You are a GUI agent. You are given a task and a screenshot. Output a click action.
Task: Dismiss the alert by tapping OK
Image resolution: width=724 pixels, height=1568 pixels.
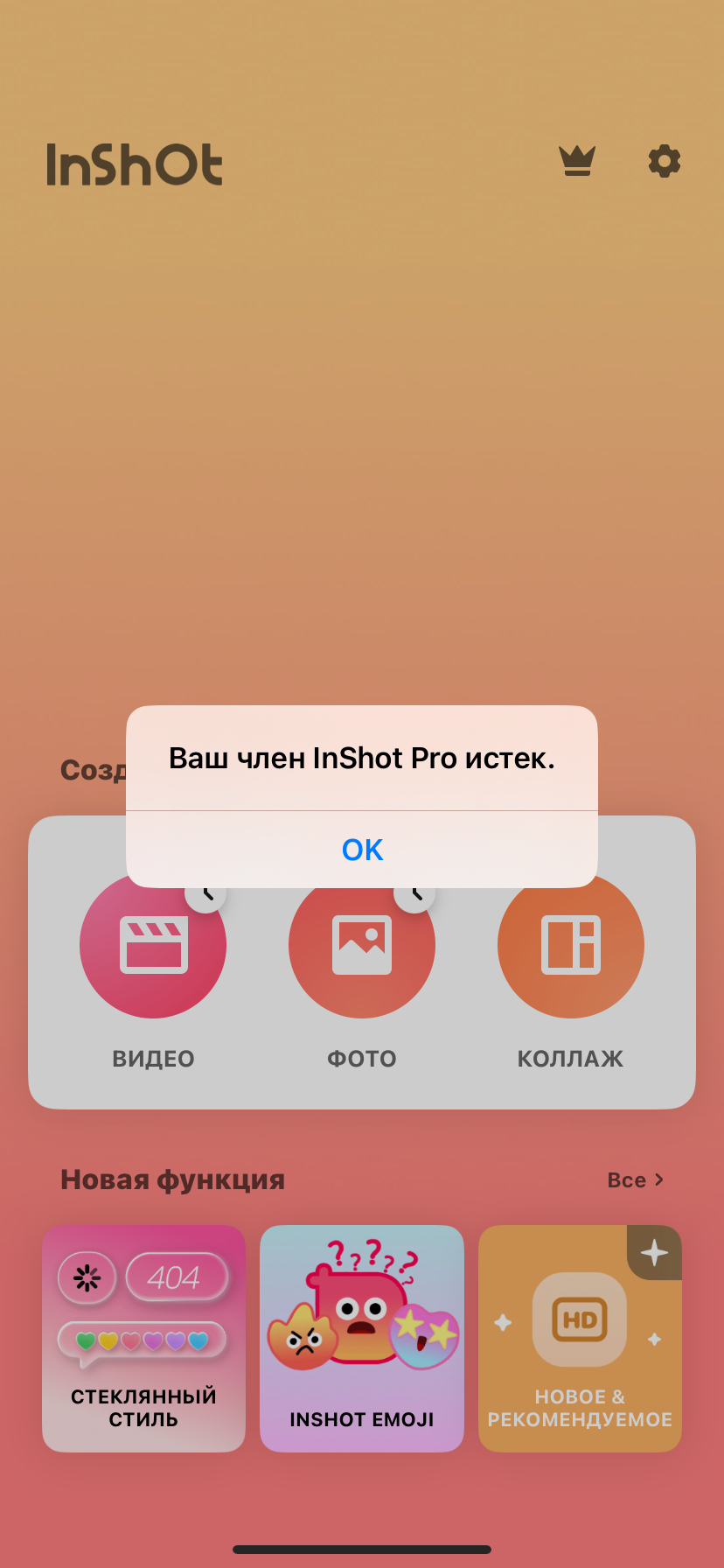pyautogui.click(x=362, y=850)
